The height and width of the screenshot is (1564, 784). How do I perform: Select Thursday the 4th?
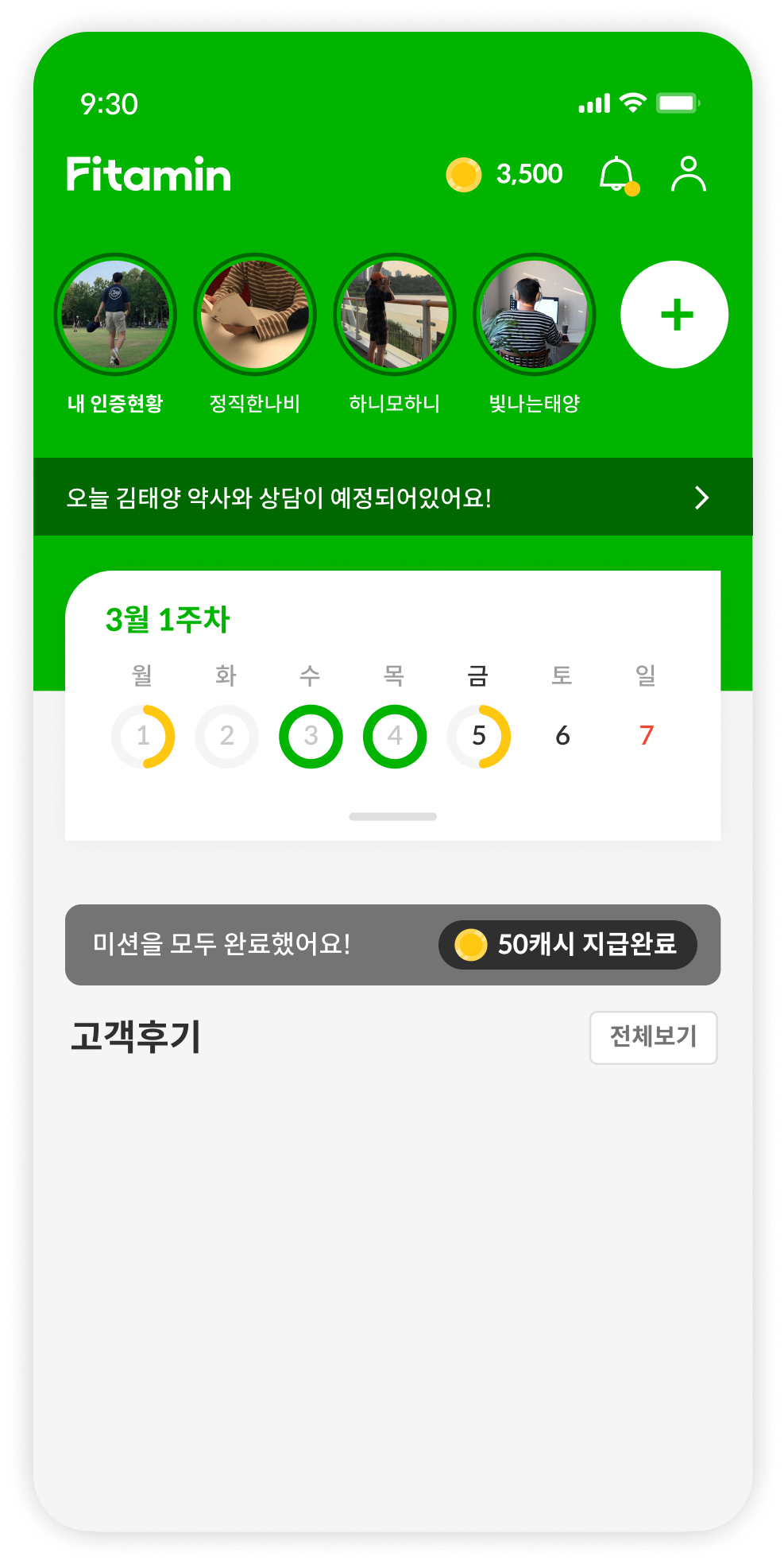tap(395, 736)
